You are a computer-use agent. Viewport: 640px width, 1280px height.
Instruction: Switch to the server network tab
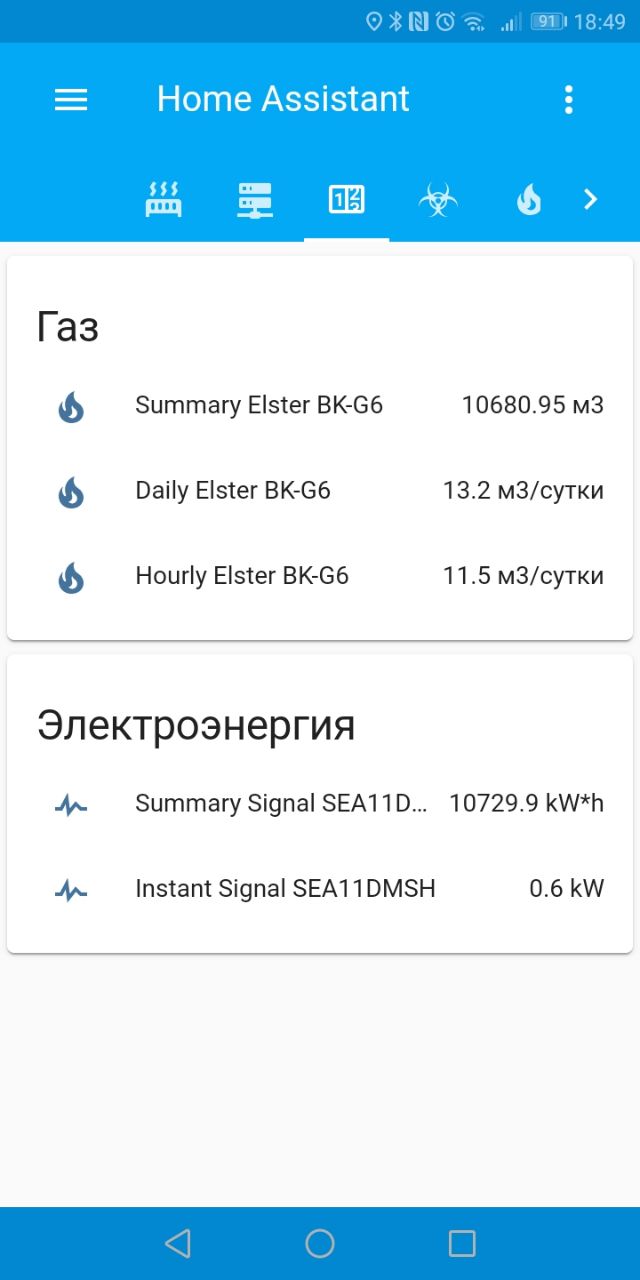255,200
